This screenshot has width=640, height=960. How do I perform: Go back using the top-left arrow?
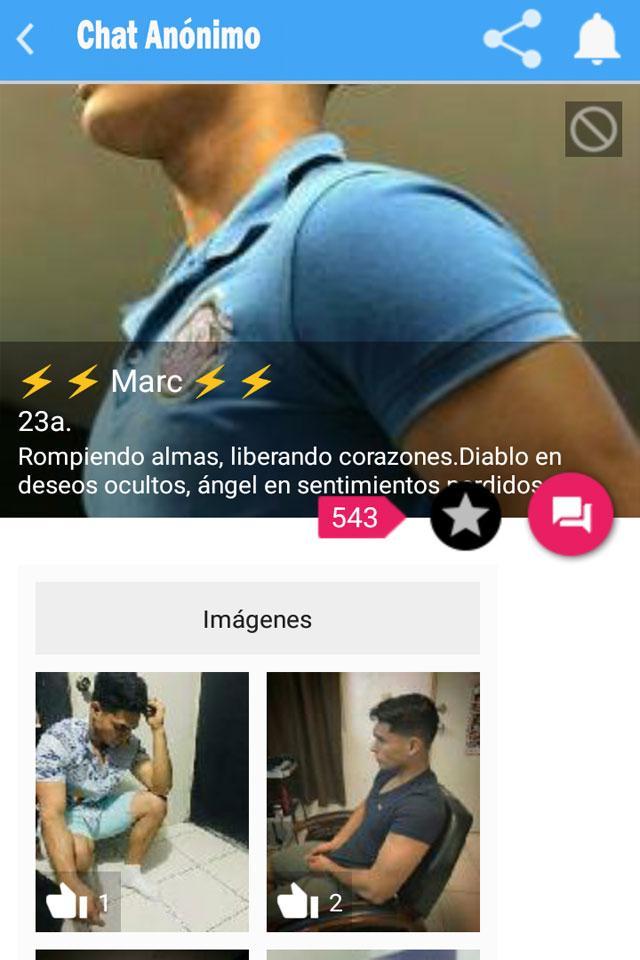(26, 39)
